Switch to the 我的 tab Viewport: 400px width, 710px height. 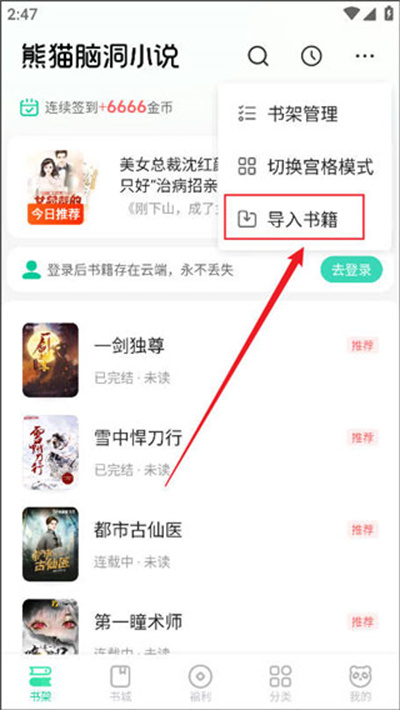361,682
